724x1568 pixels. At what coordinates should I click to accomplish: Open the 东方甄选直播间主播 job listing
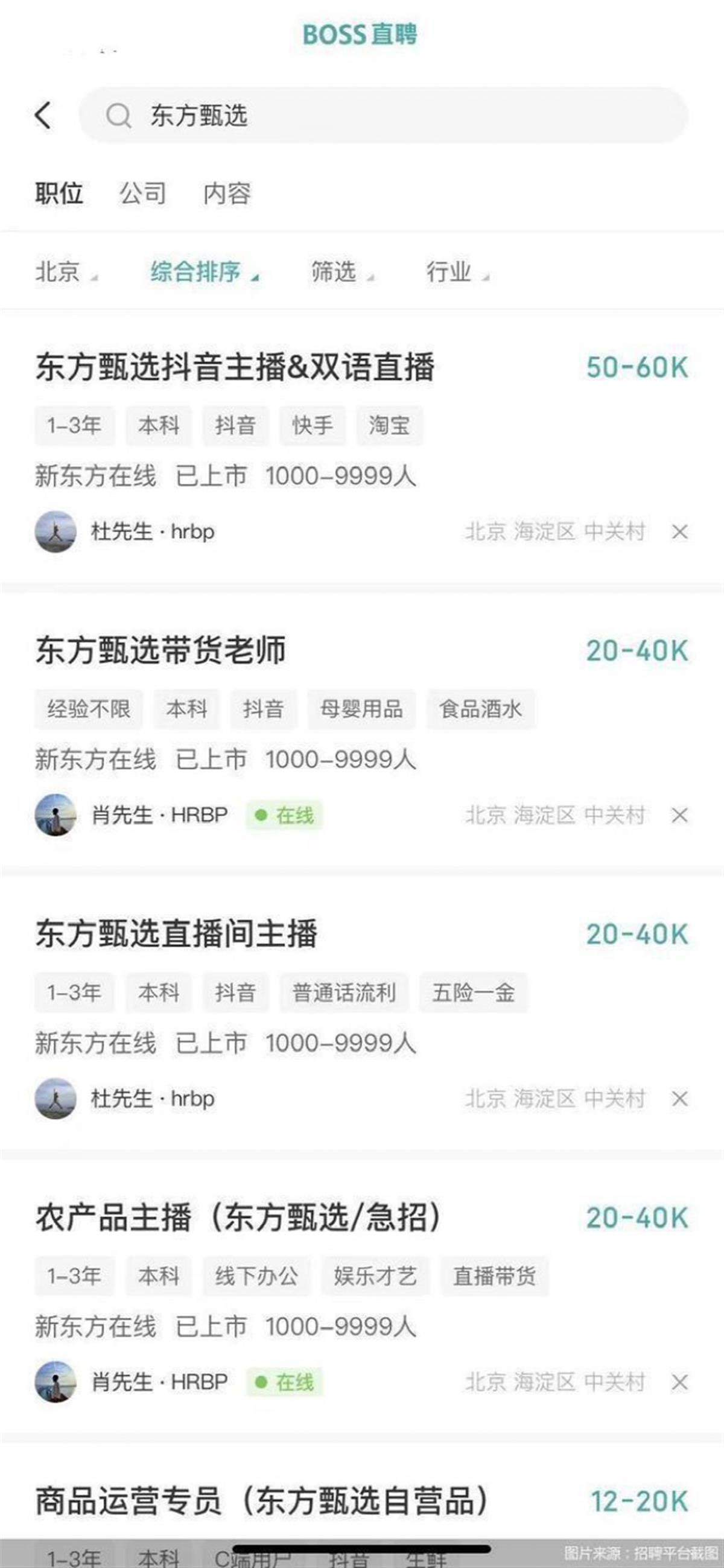pyautogui.click(x=177, y=934)
